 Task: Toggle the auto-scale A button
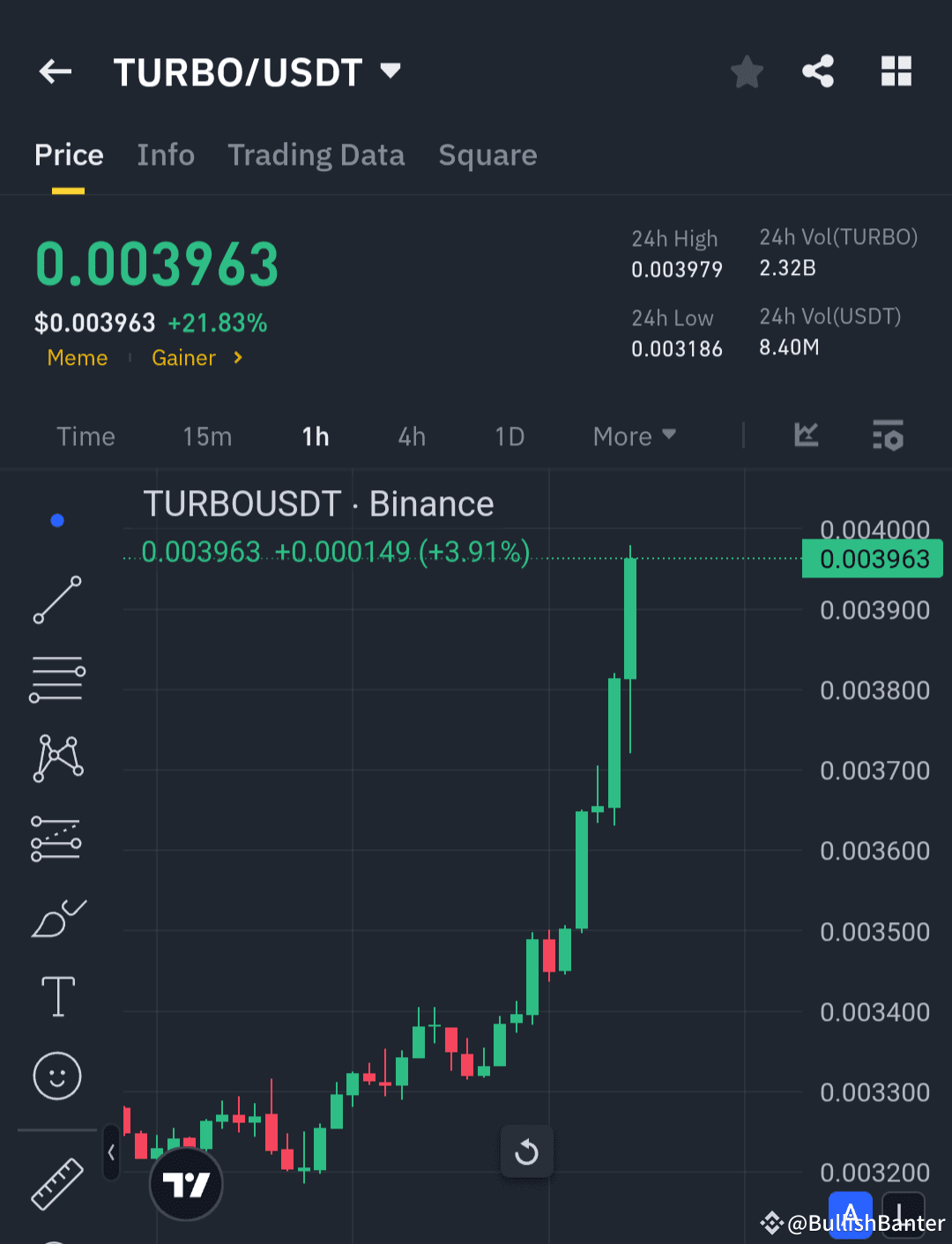tap(850, 1213)
